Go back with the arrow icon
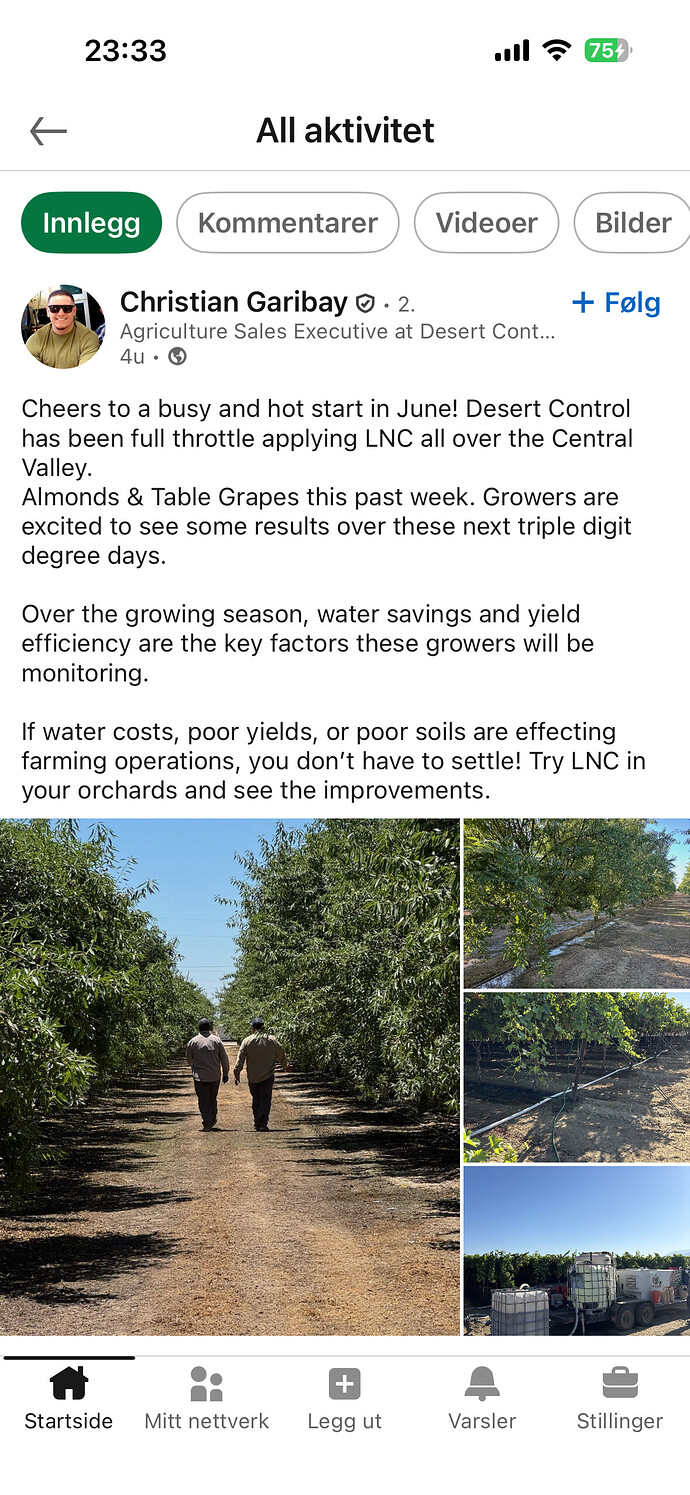Screen dimensions: 690x1495 click(48, 131)
